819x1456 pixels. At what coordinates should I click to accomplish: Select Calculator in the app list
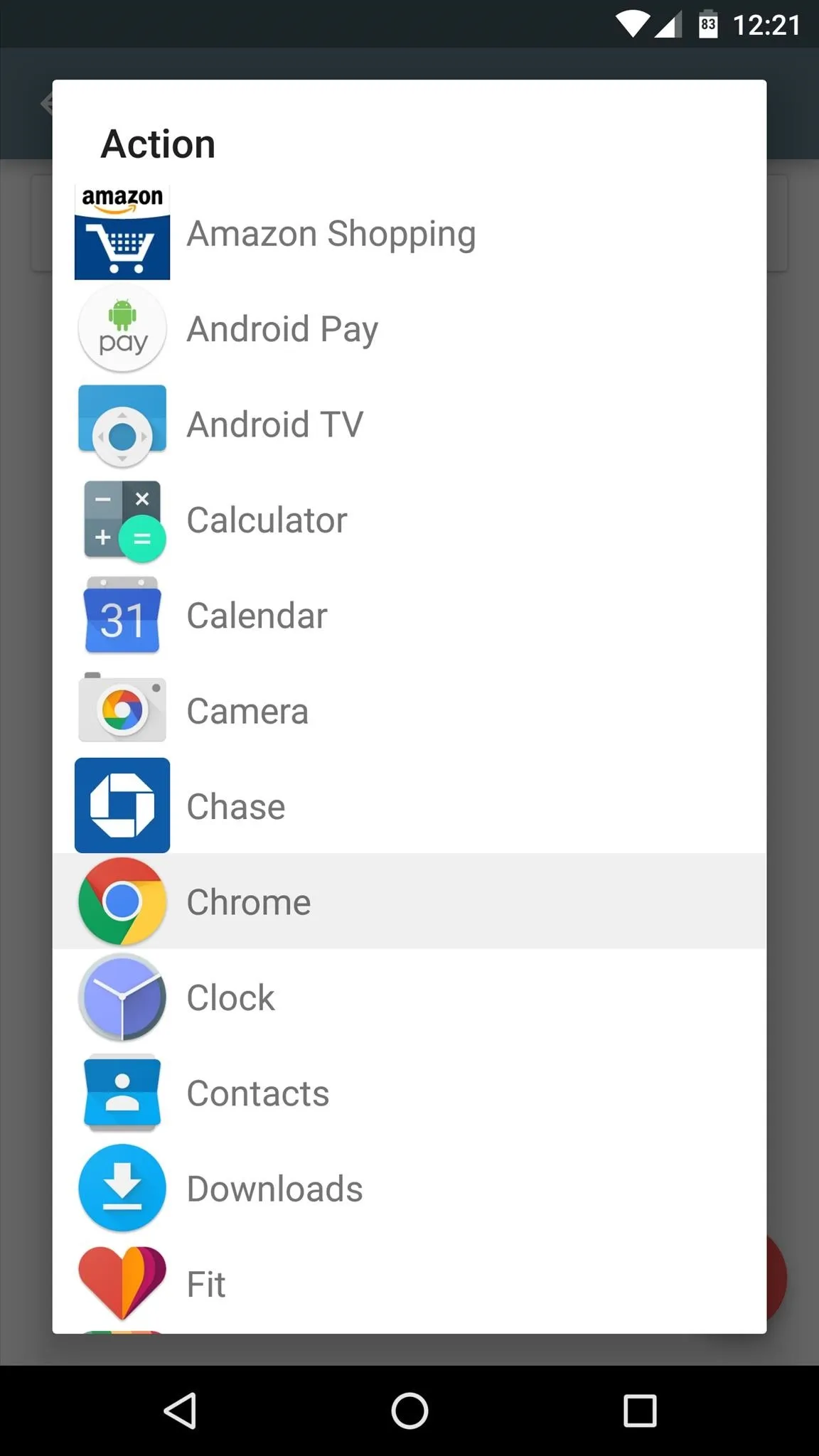point(409,520)
